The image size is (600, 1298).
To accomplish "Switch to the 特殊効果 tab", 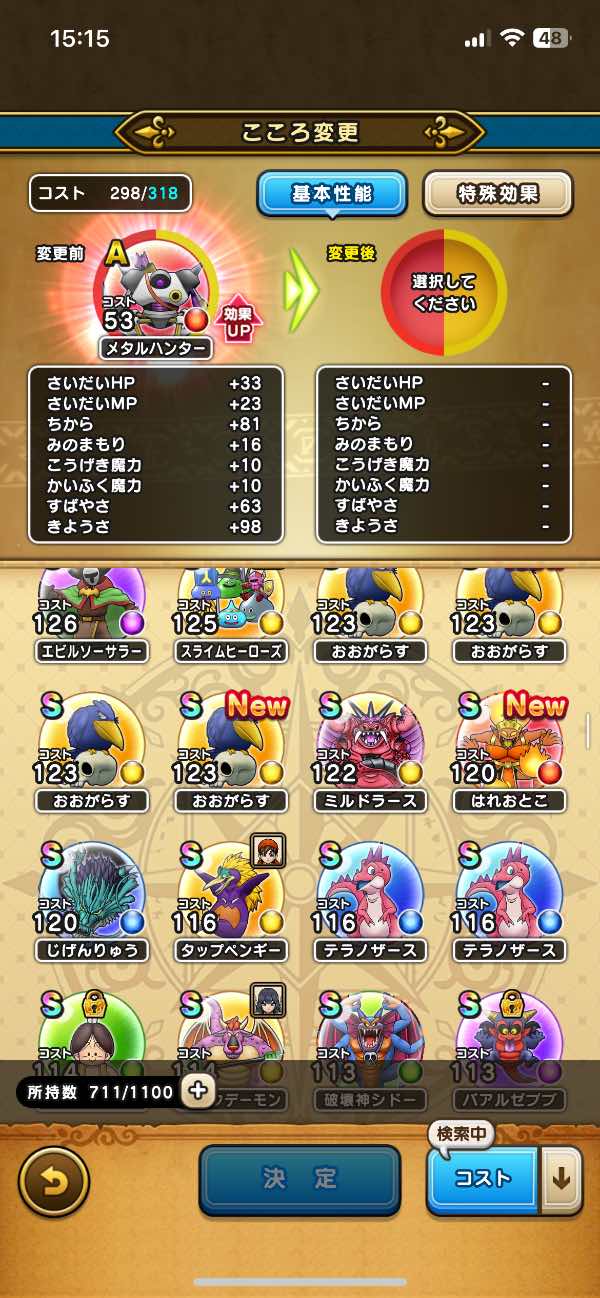I will [x=497, y=194].
